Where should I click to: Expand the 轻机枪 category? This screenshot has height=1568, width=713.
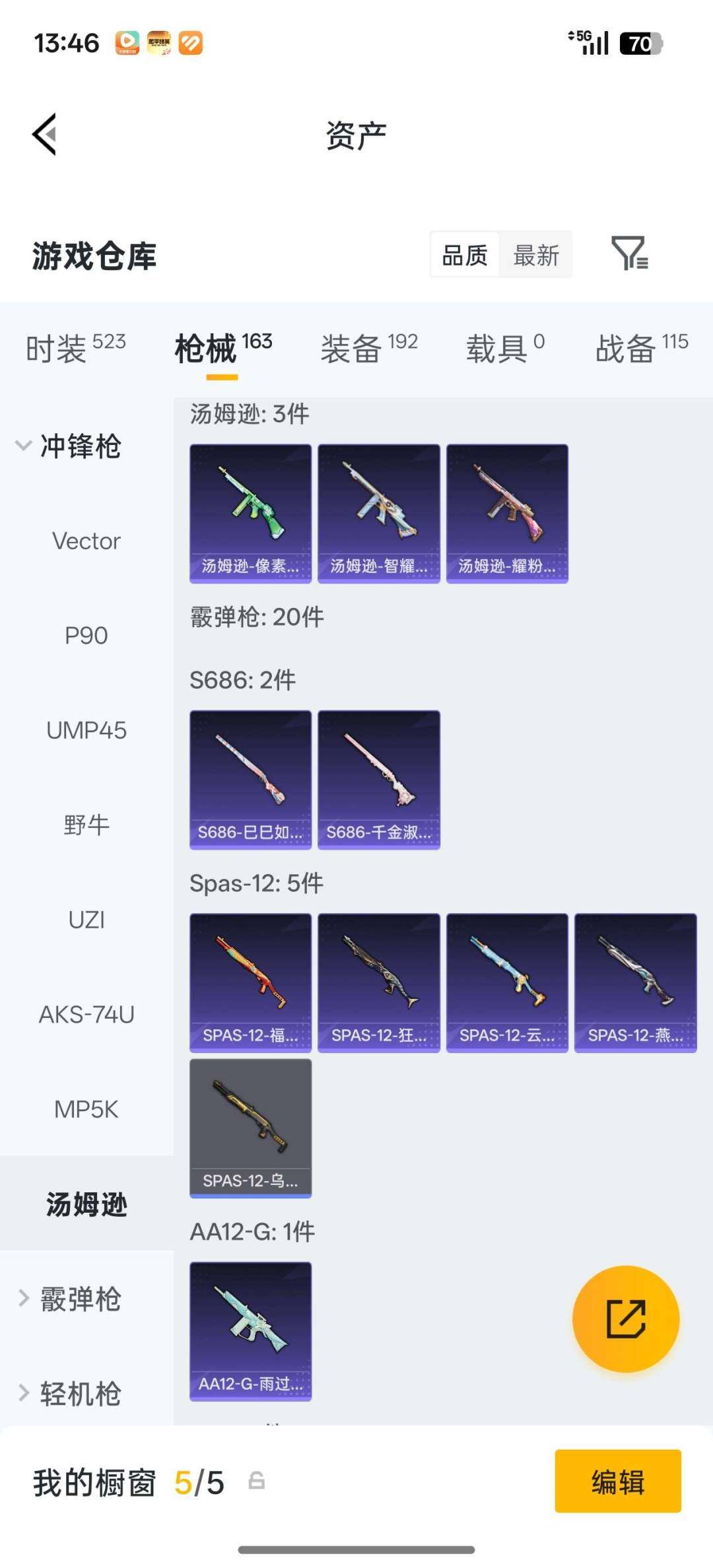coord(70,1394)
